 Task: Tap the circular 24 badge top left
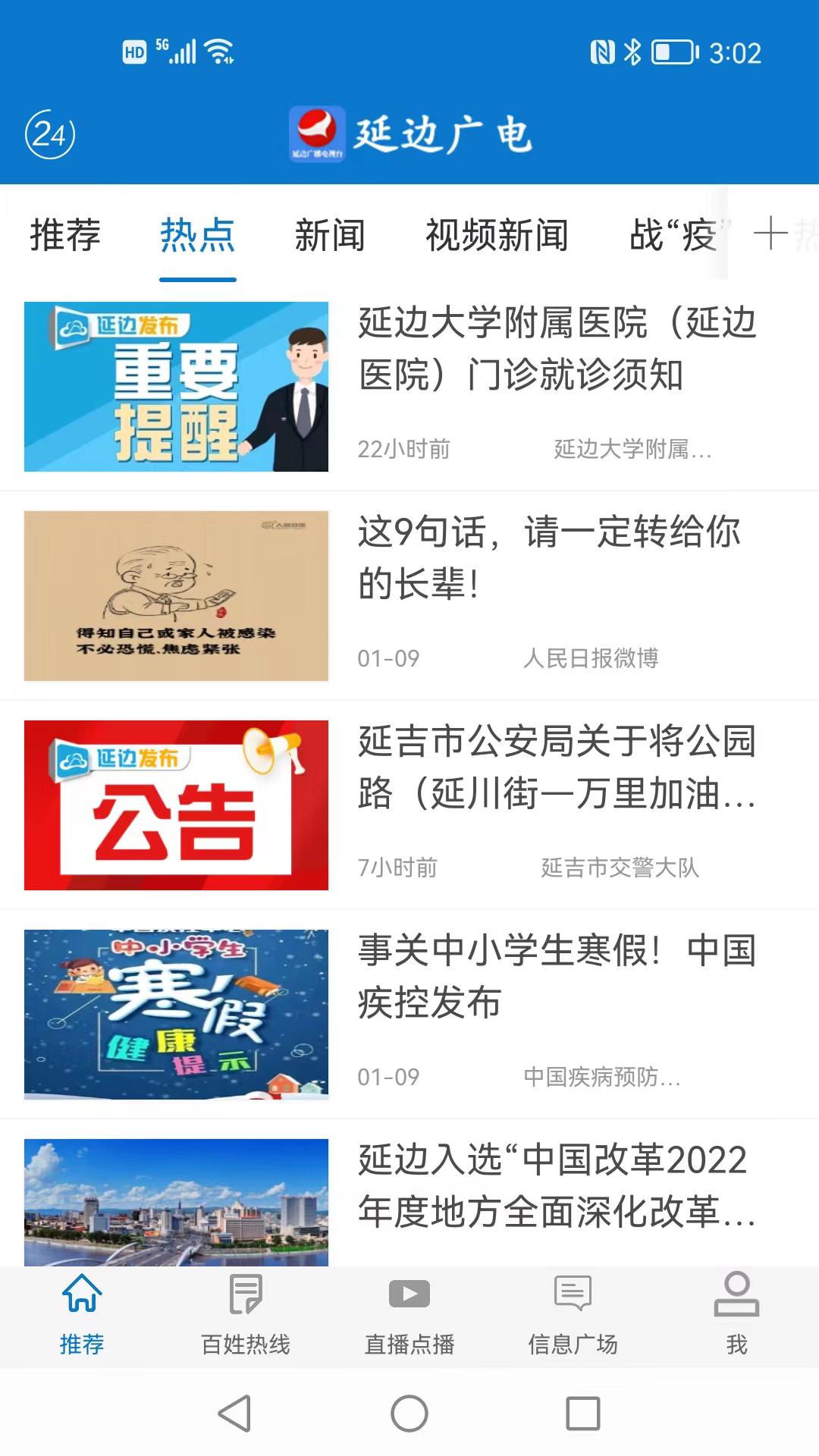[x=50, y=133]
